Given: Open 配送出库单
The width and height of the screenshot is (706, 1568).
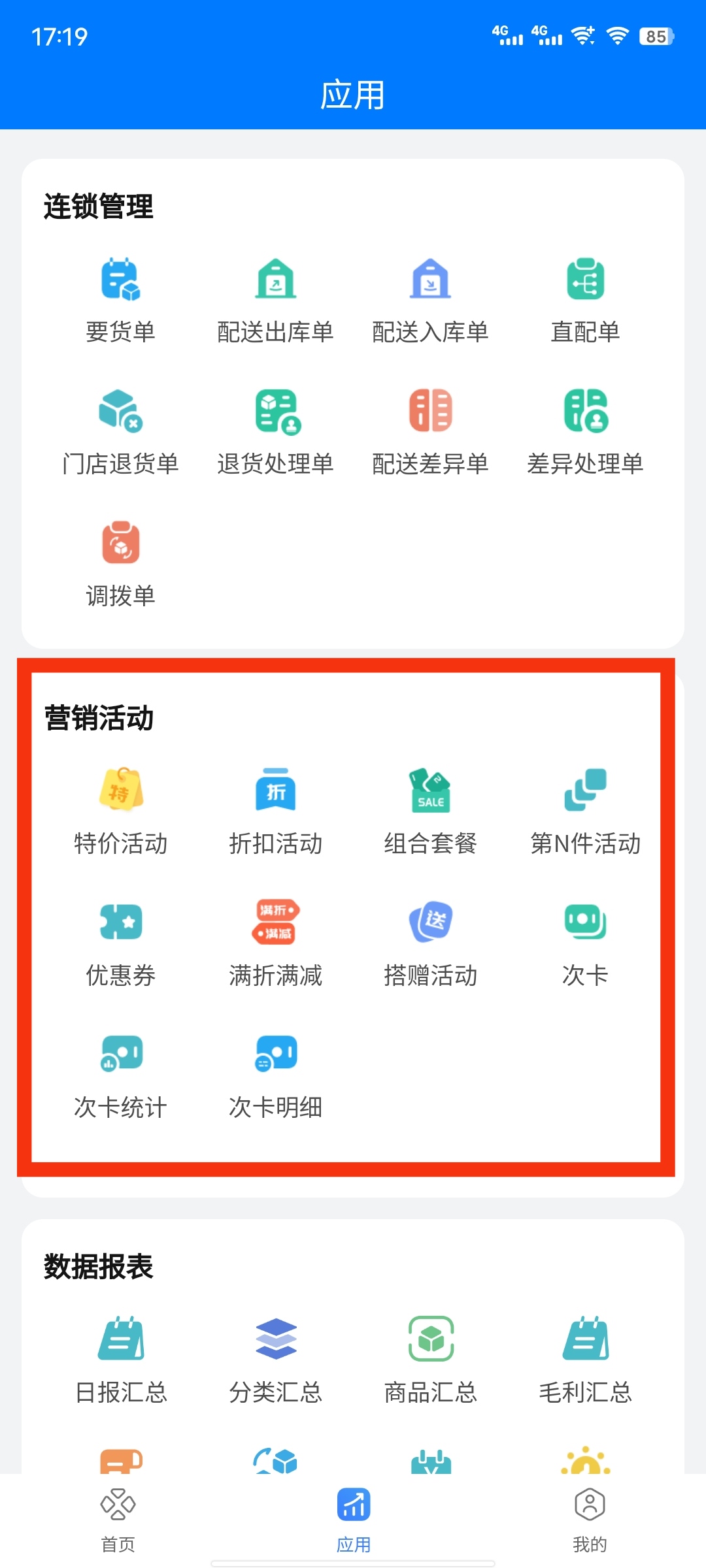Looking at the screenshot, I should click(x=275, y=300).
